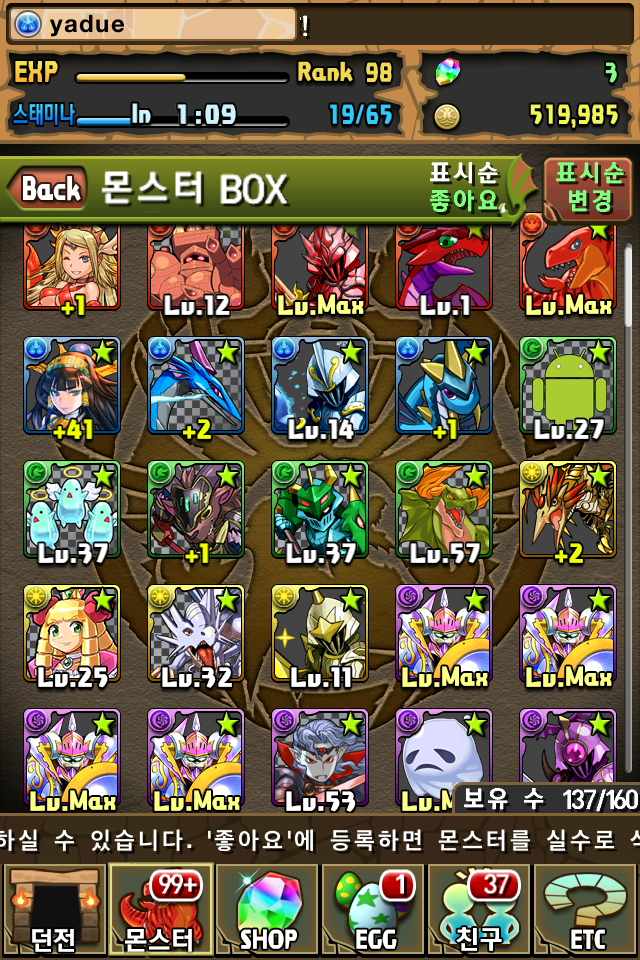
Task: Select the three blue ghosts monster Lv.37
Action: (x=72, y=512)
